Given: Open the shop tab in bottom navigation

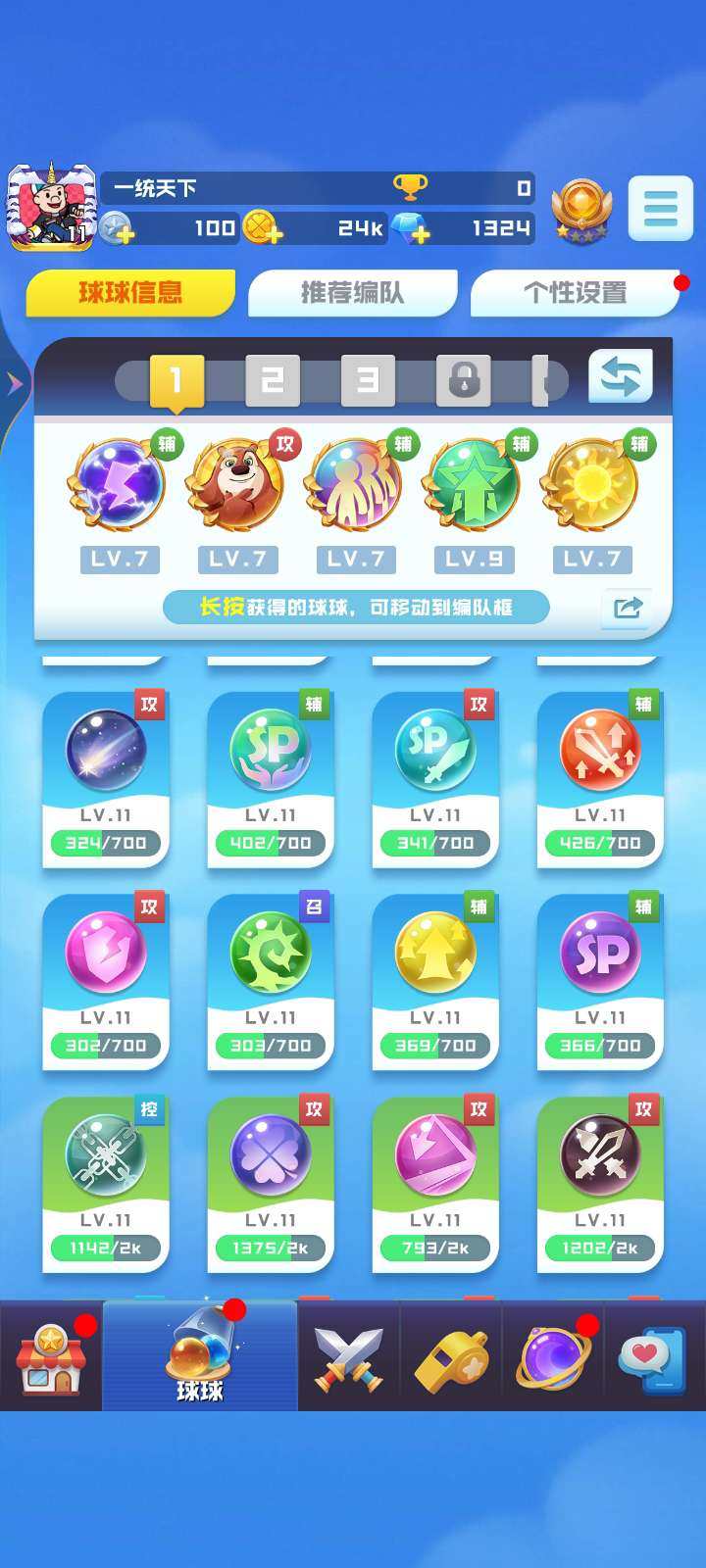Looking at the screenshot, I should pos(50,1358).
